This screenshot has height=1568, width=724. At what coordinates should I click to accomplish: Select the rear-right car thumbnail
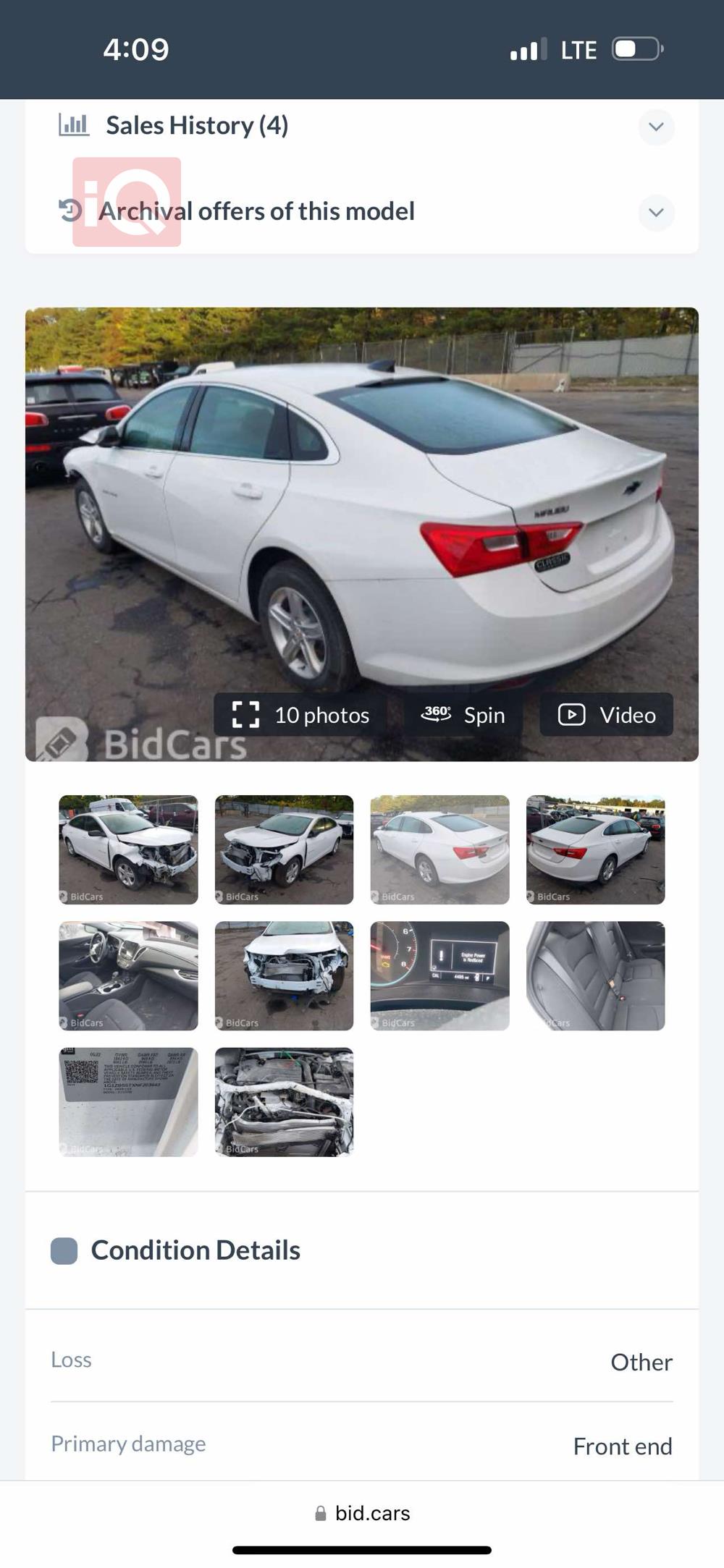click(595, 849)
